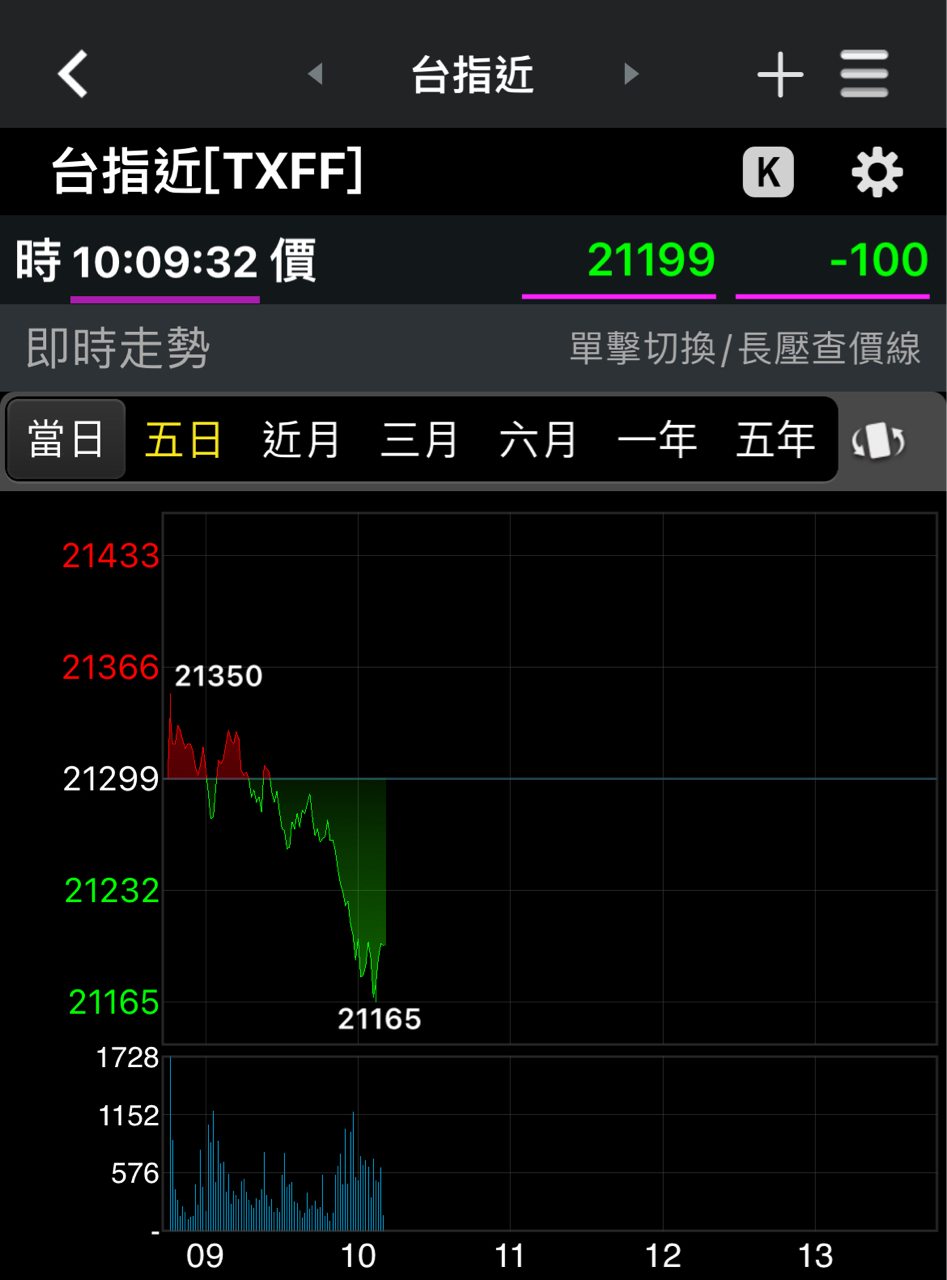Screen dimensions: 947x1280
Task: Open chart settings gear
Action: (877, 173)
